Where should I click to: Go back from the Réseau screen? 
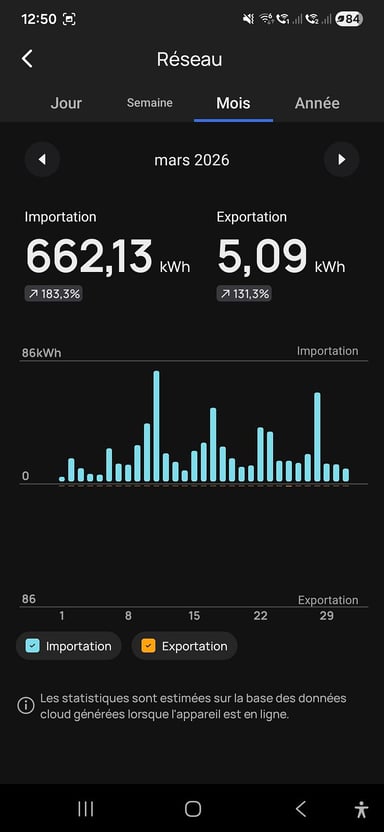28,59
